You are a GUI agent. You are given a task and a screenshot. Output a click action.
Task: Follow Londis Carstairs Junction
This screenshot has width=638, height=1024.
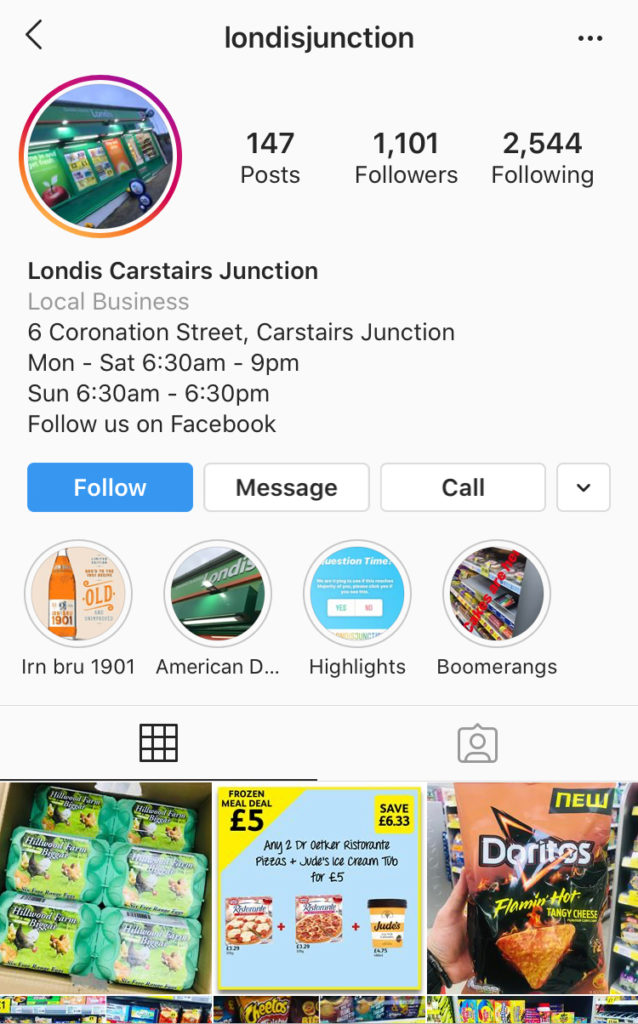(110, 487)
